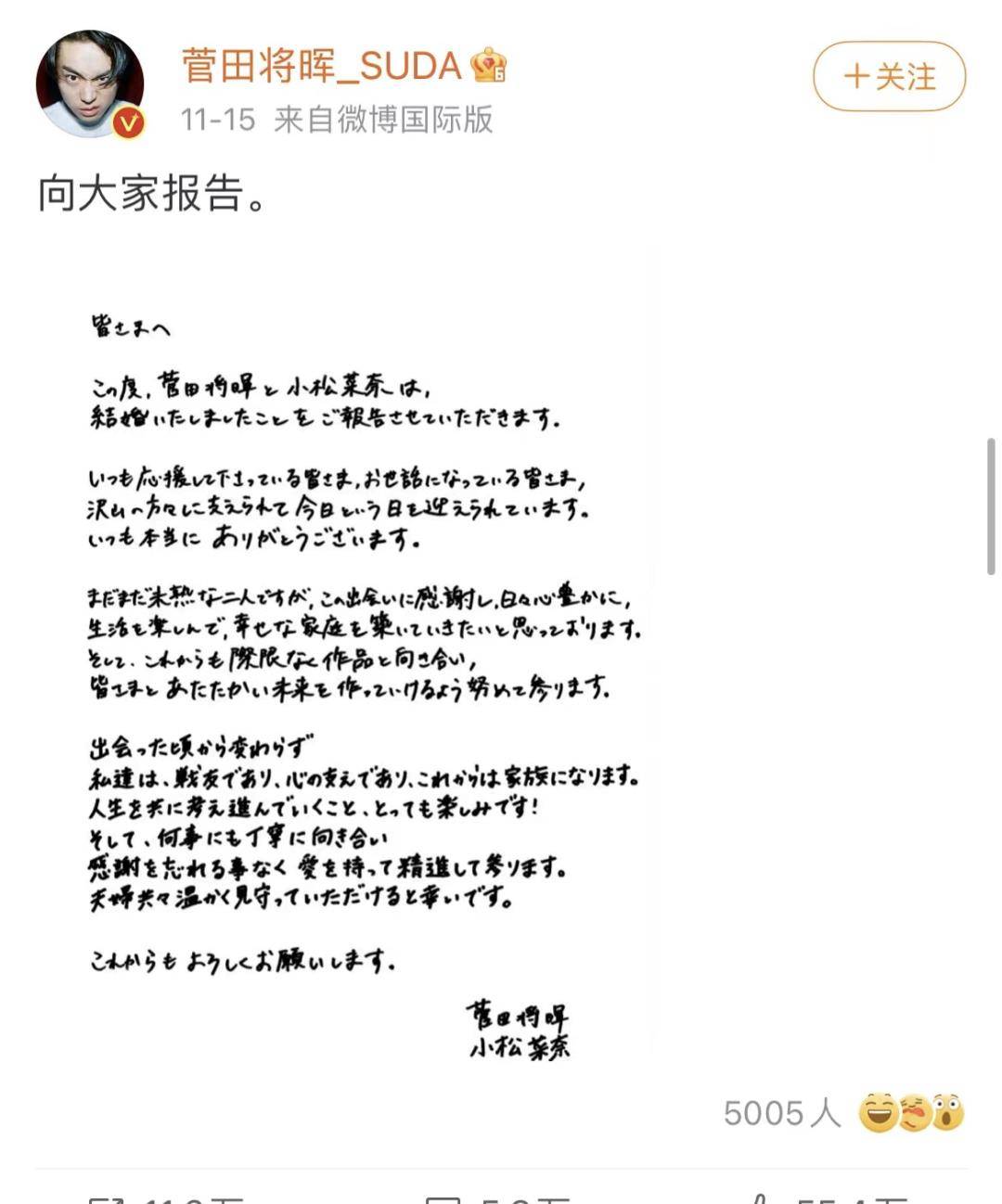1002x1204 pixels.
Task: Open the profile of 菅田将晖_SUDA
Action: pyautogui.click(x=320, y=65)
